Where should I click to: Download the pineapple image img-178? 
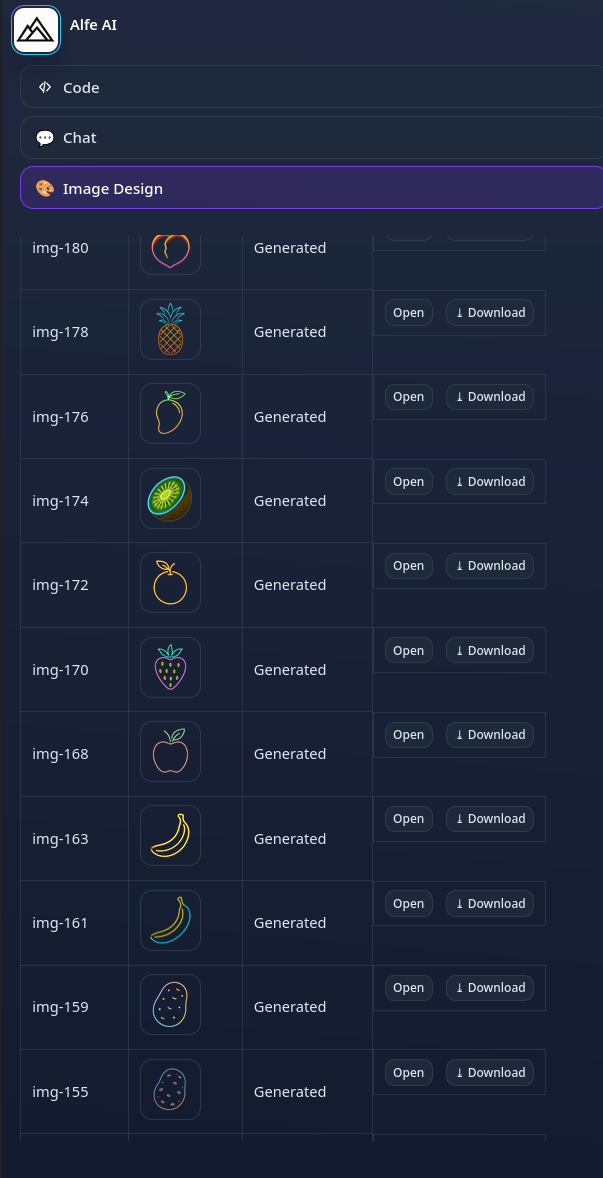(490, 313)
